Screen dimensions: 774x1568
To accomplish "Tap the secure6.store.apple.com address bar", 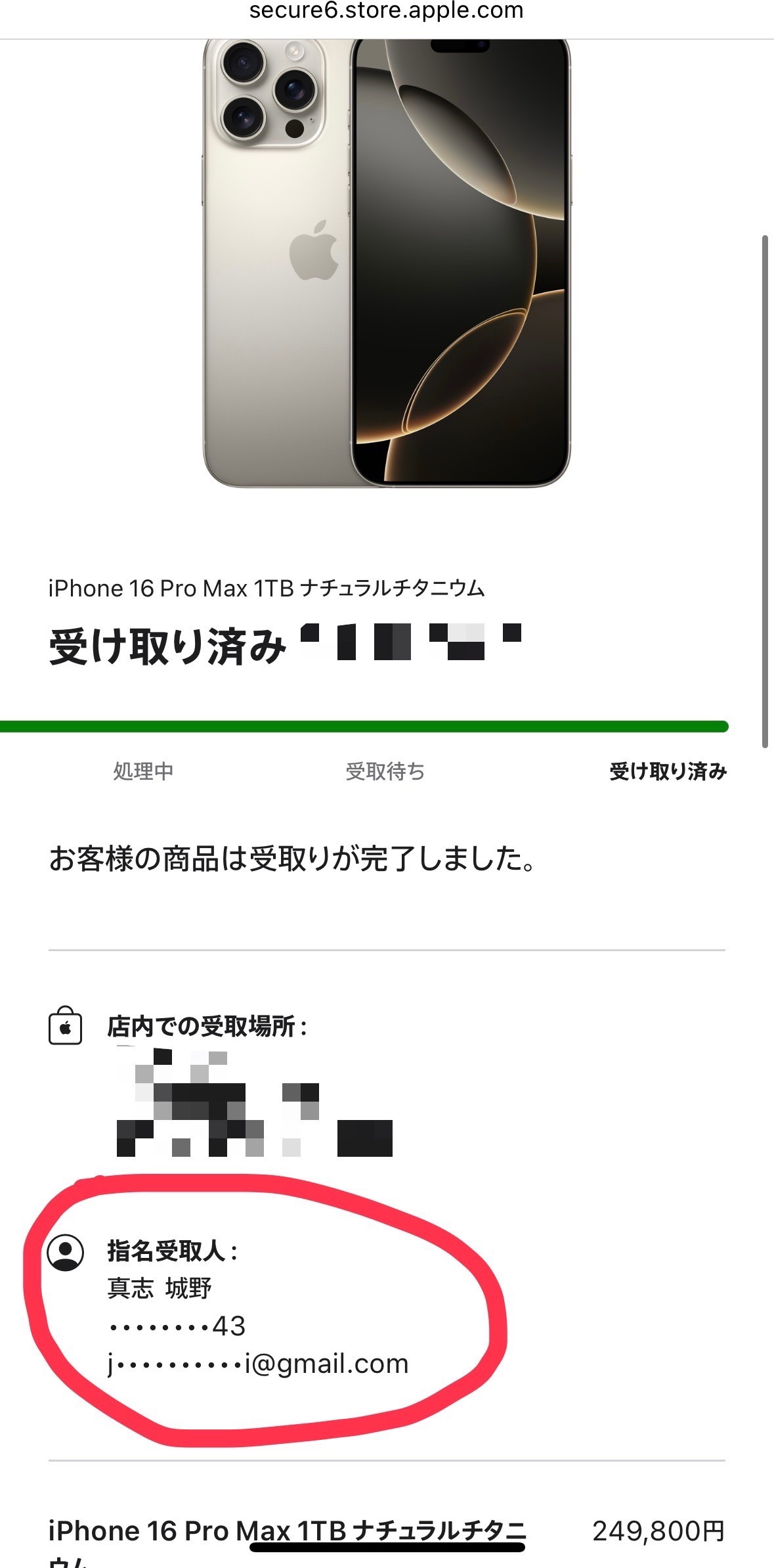I will (387, 12).
